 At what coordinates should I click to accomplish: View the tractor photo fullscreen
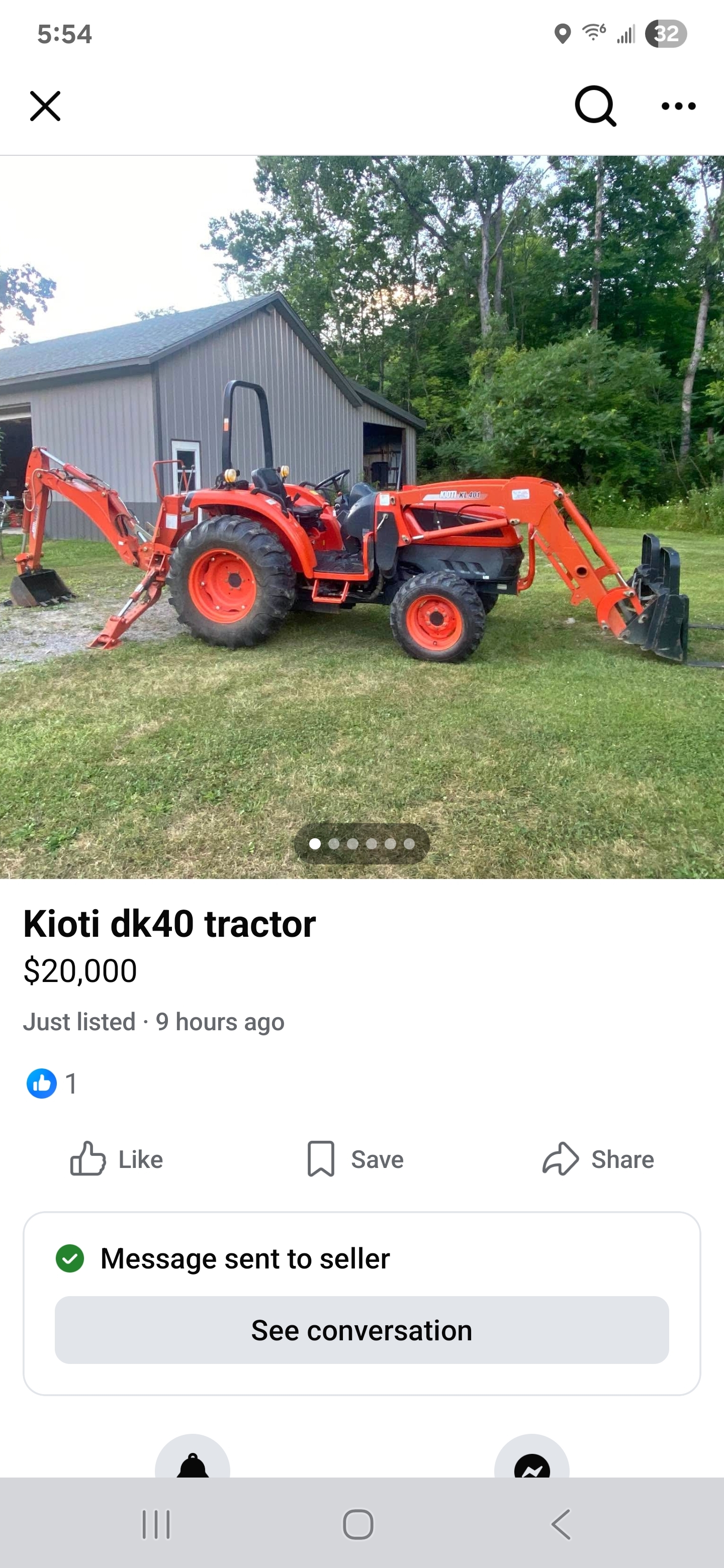click(x=361, y=517)
